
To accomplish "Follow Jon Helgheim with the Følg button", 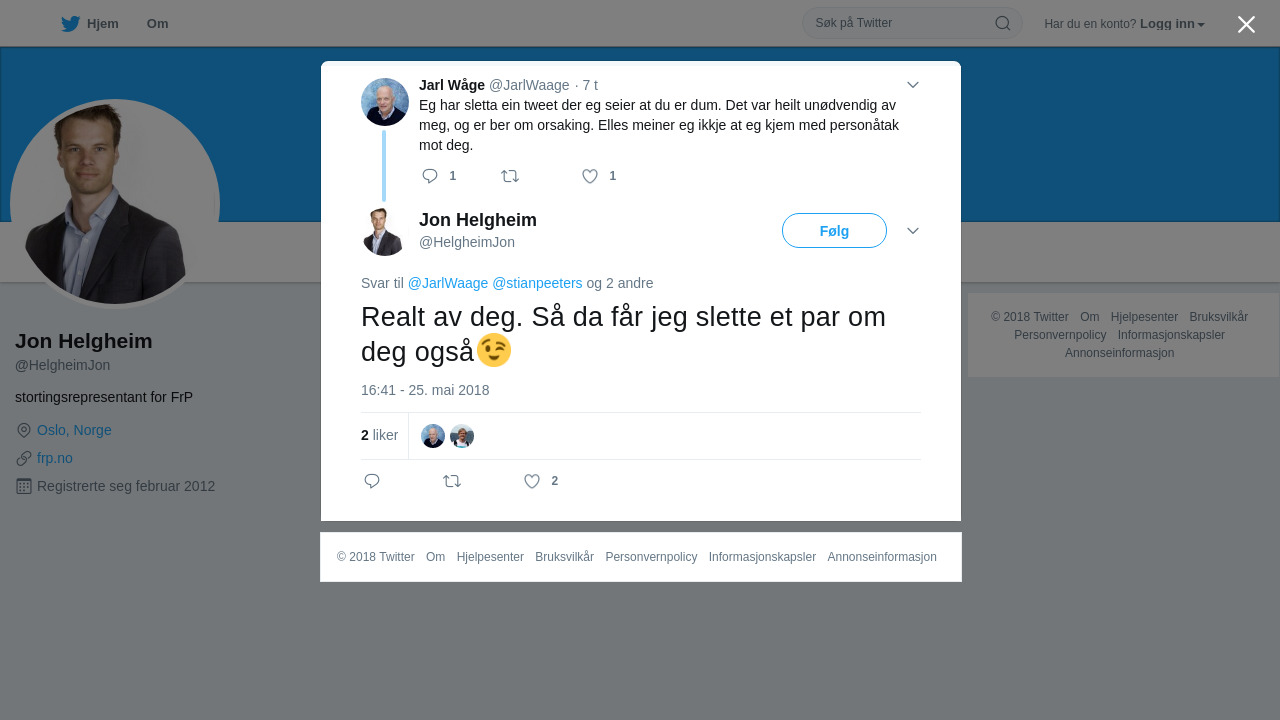I will [834, 230].
